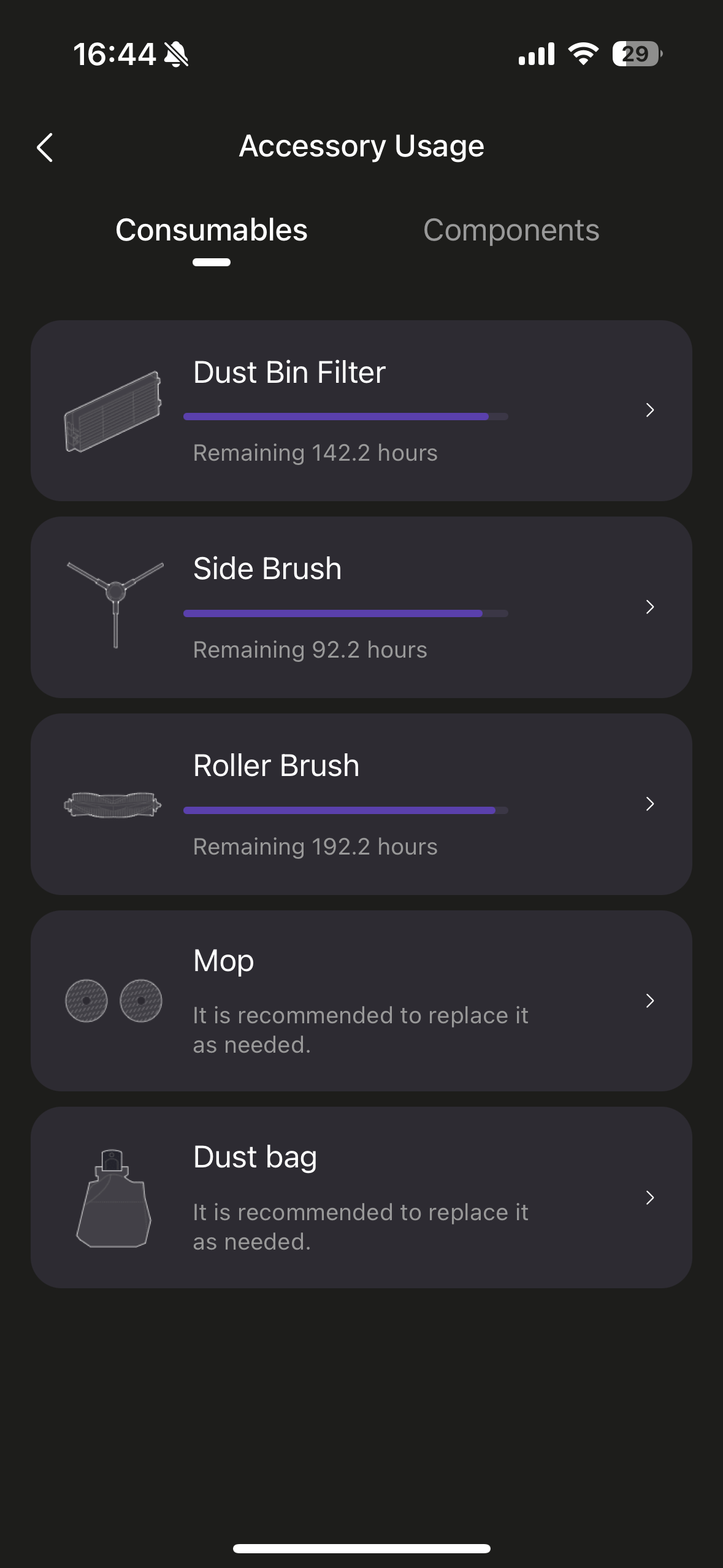Go back from Accessory Usage
The height and width of the screenshot is (1568, 723).
[45, 147]
